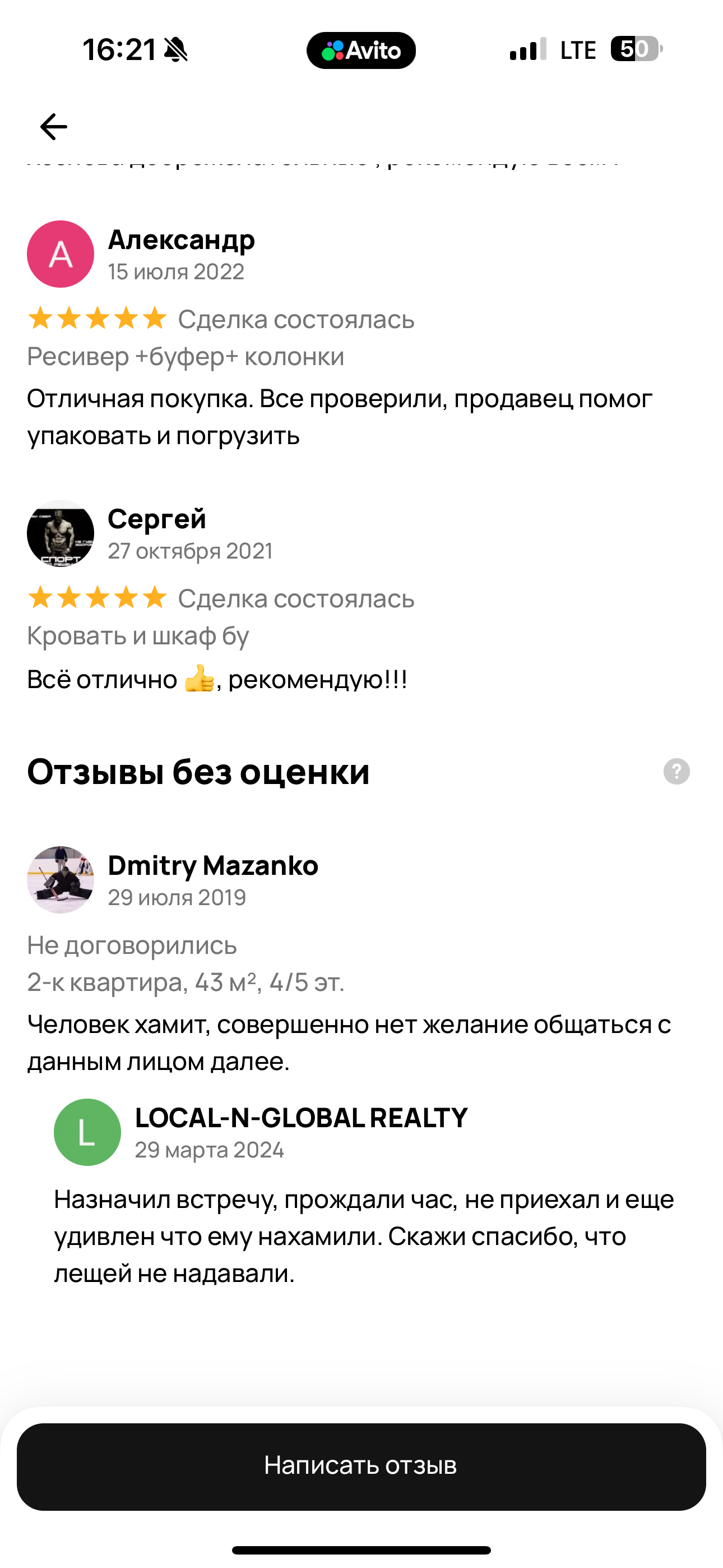Go back using the arrow icon

(x=54, y=127)
